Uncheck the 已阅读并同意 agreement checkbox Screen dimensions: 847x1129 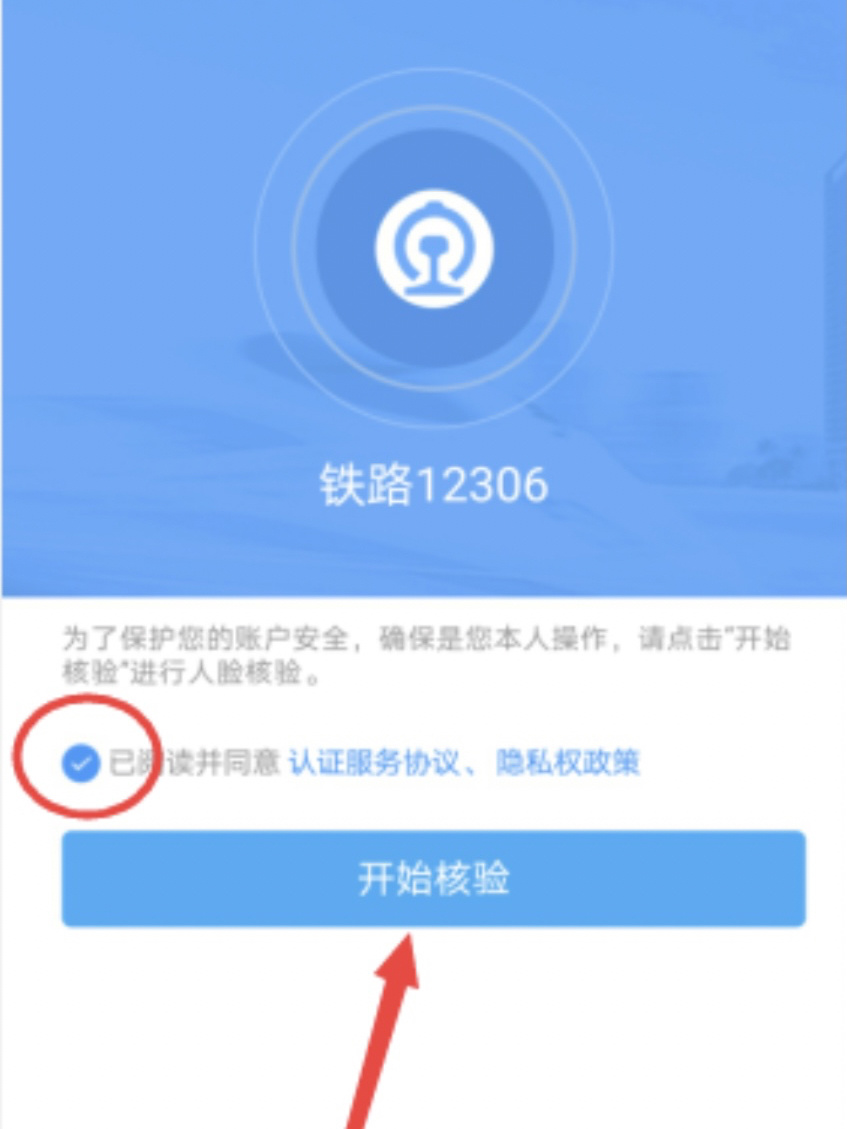pos(81,764)
